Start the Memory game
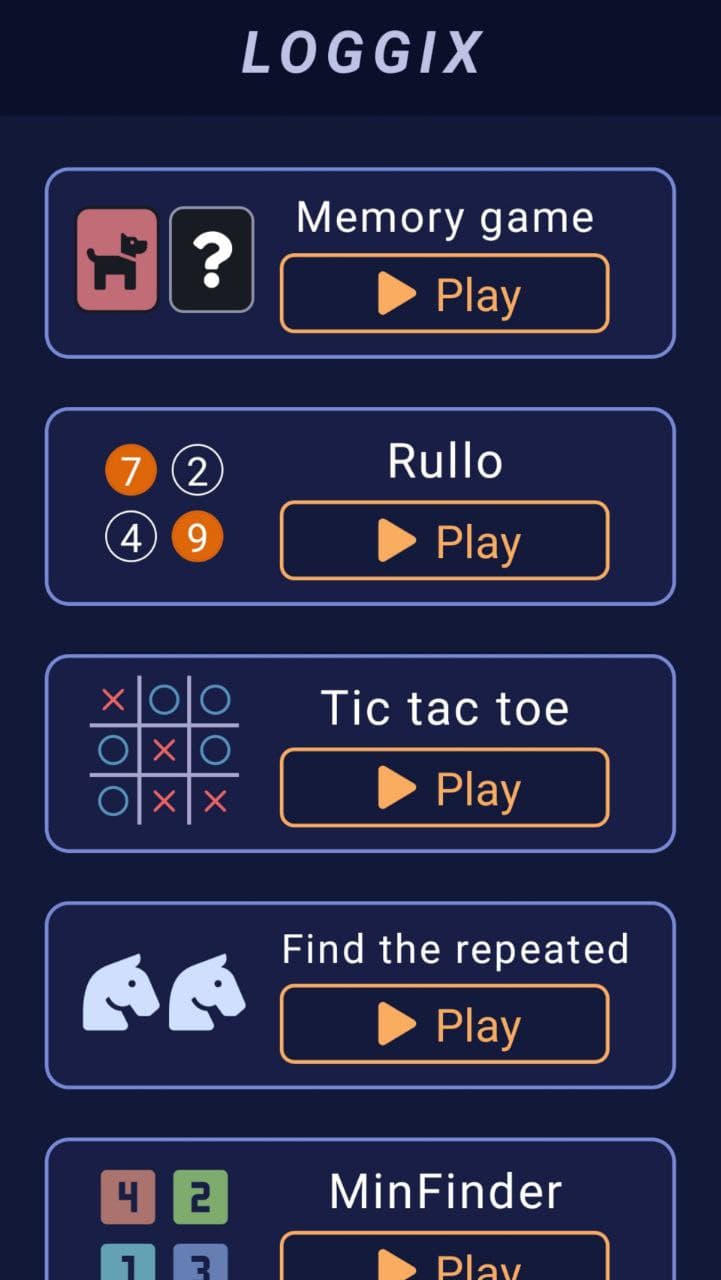The height and width of the screenshot is (1280, 721). point(444,294)
